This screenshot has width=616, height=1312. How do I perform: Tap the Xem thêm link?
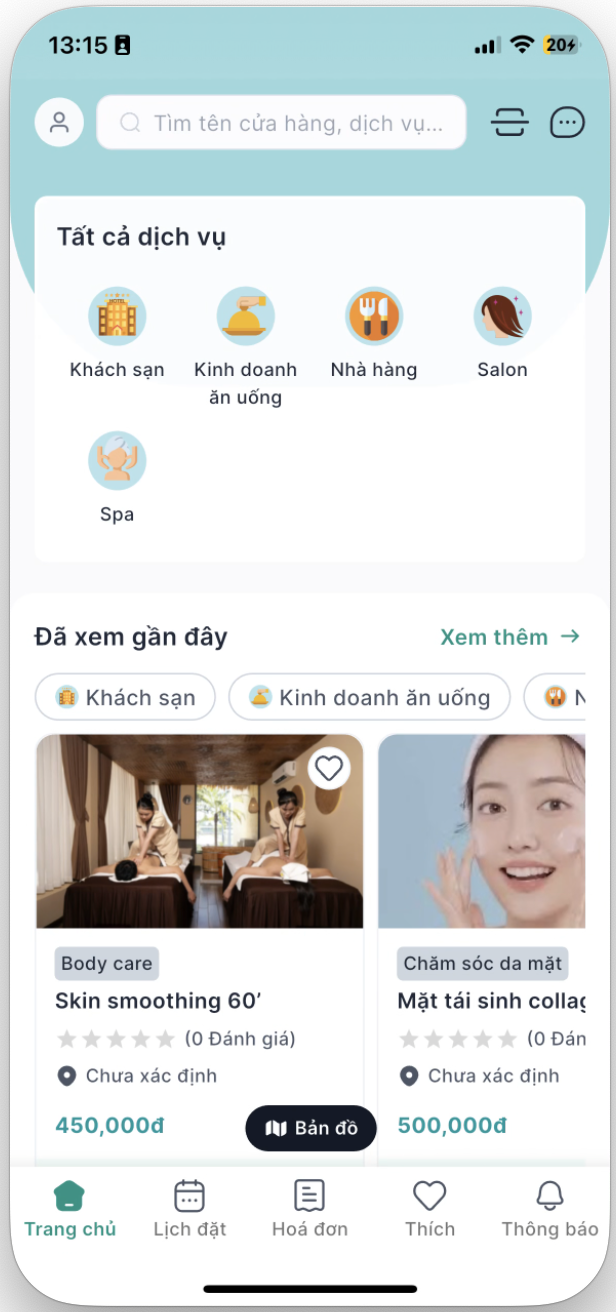(510, 637)
